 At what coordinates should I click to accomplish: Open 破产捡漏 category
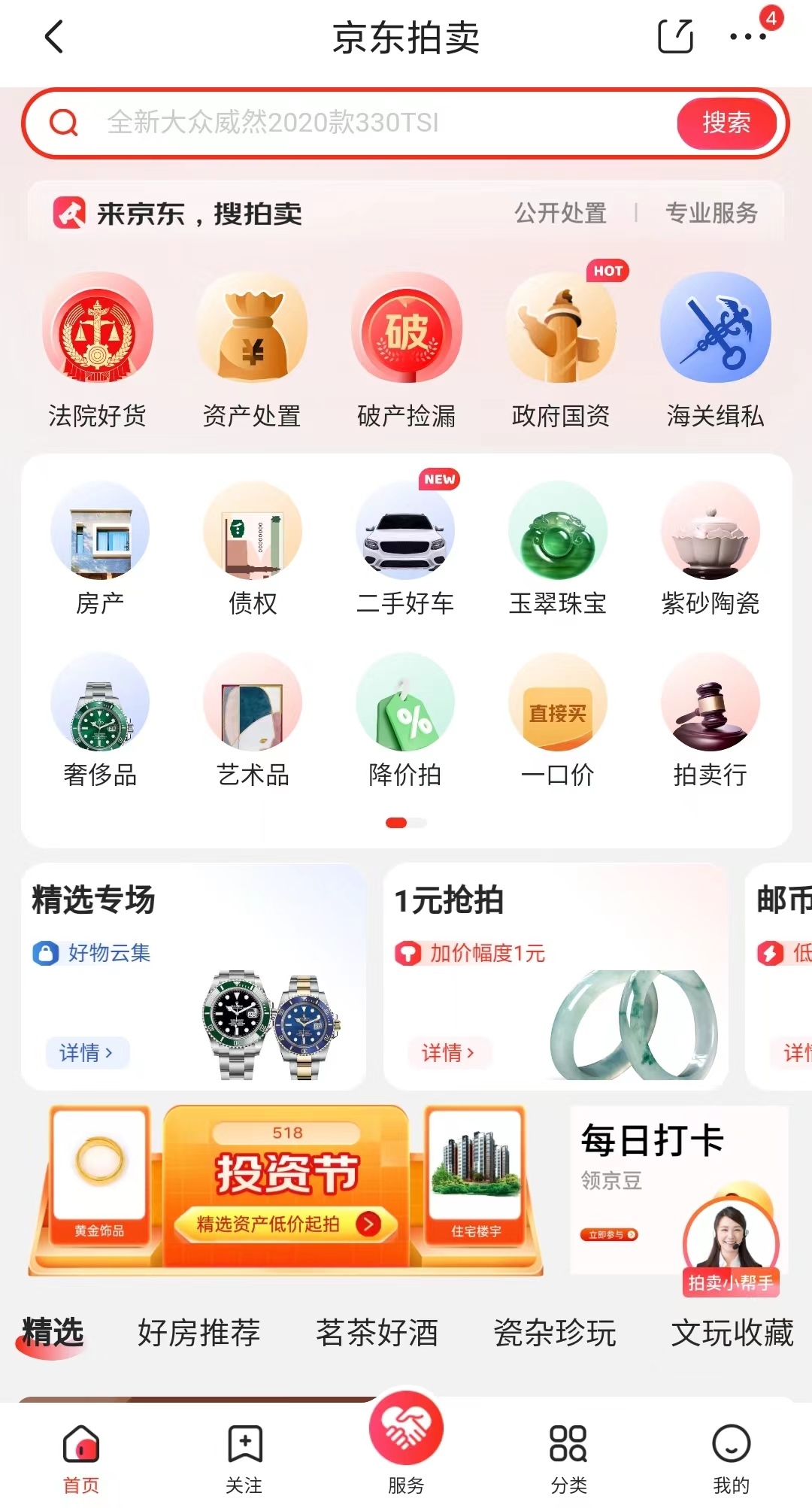pyautogui.click(x=406, y=350)
